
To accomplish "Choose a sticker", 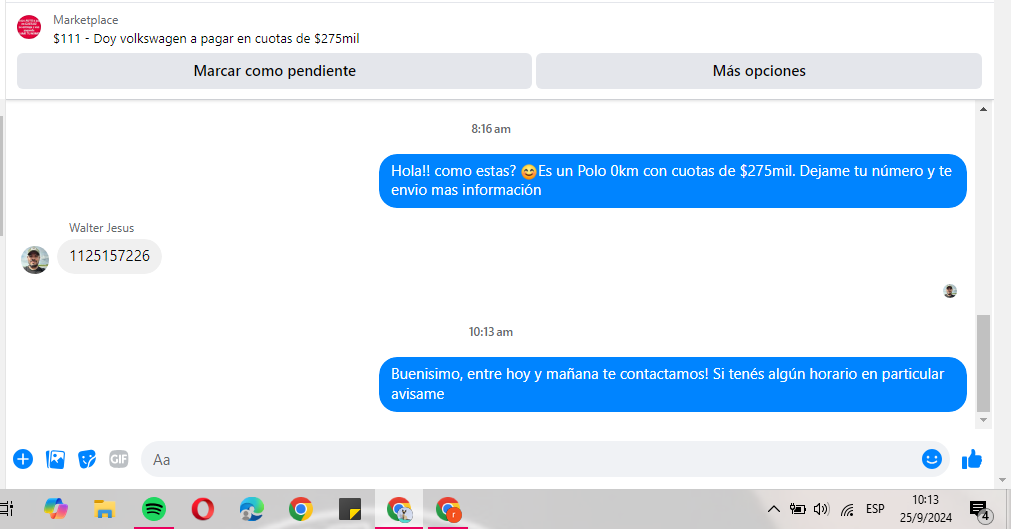I will pos(88,459).
